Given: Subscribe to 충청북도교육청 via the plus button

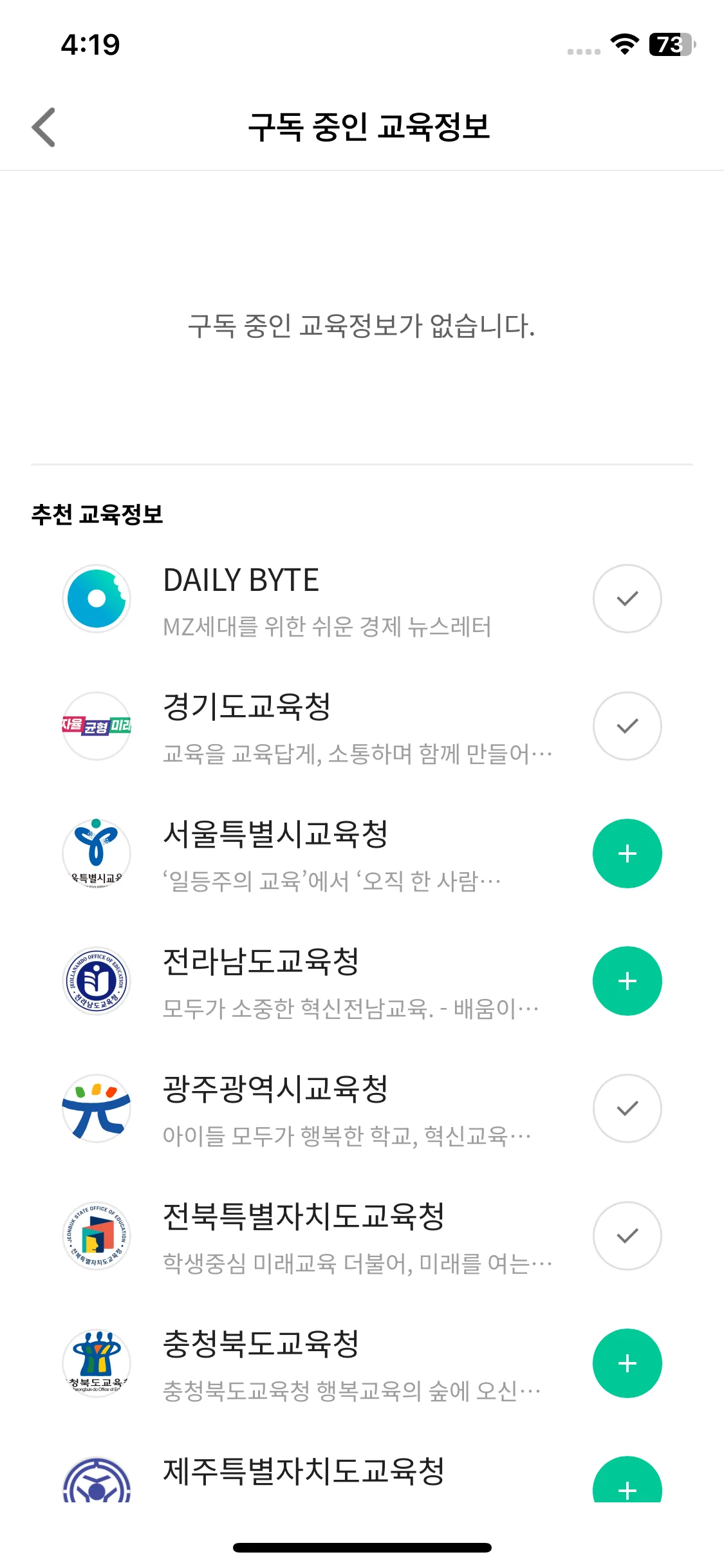Looking at the screenshot, I should (x=627, y=1363).
